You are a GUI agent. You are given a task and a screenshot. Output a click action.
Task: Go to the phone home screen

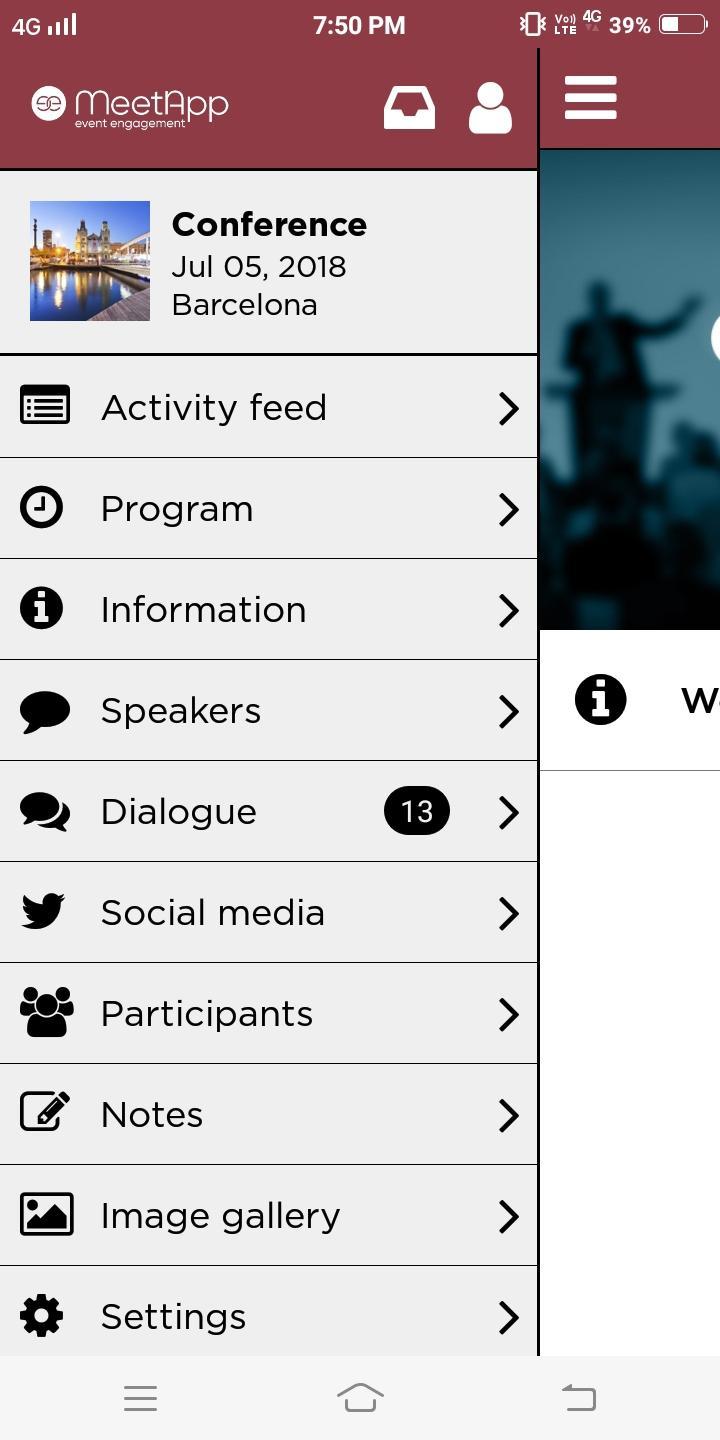360,1398
